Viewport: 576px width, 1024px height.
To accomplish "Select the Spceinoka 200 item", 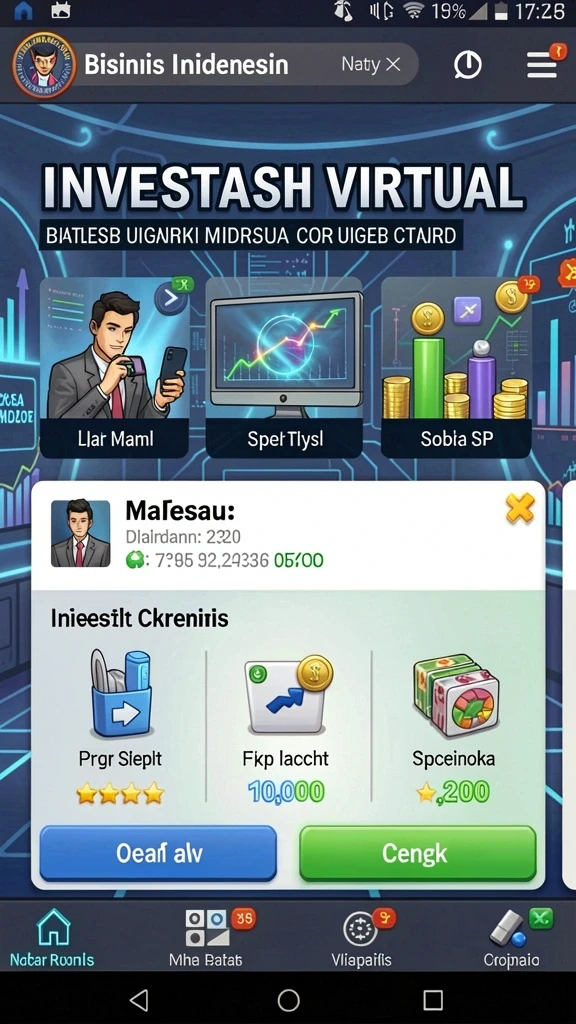I will coord(454,726).
